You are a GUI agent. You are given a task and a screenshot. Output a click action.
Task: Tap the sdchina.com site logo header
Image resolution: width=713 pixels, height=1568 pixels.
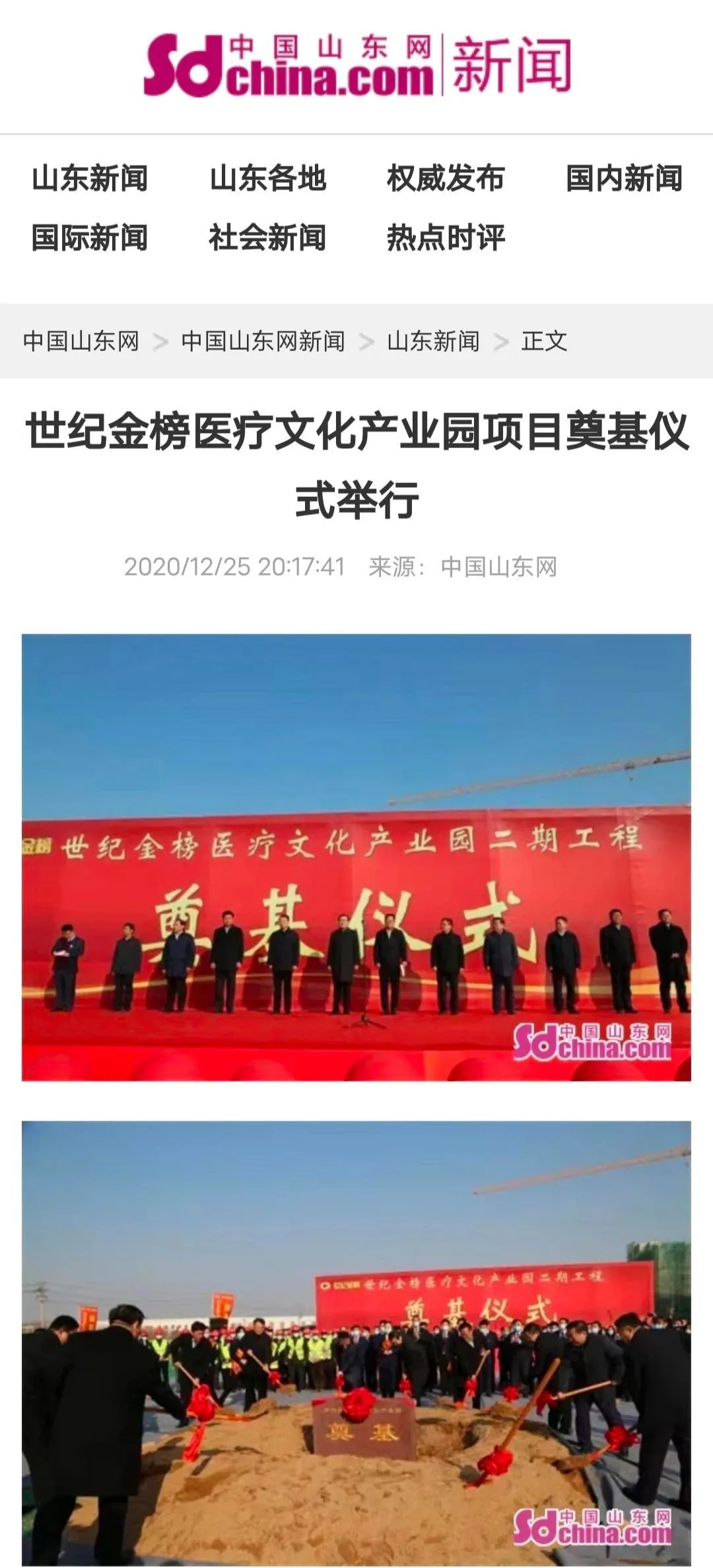(x=356, y=66)
